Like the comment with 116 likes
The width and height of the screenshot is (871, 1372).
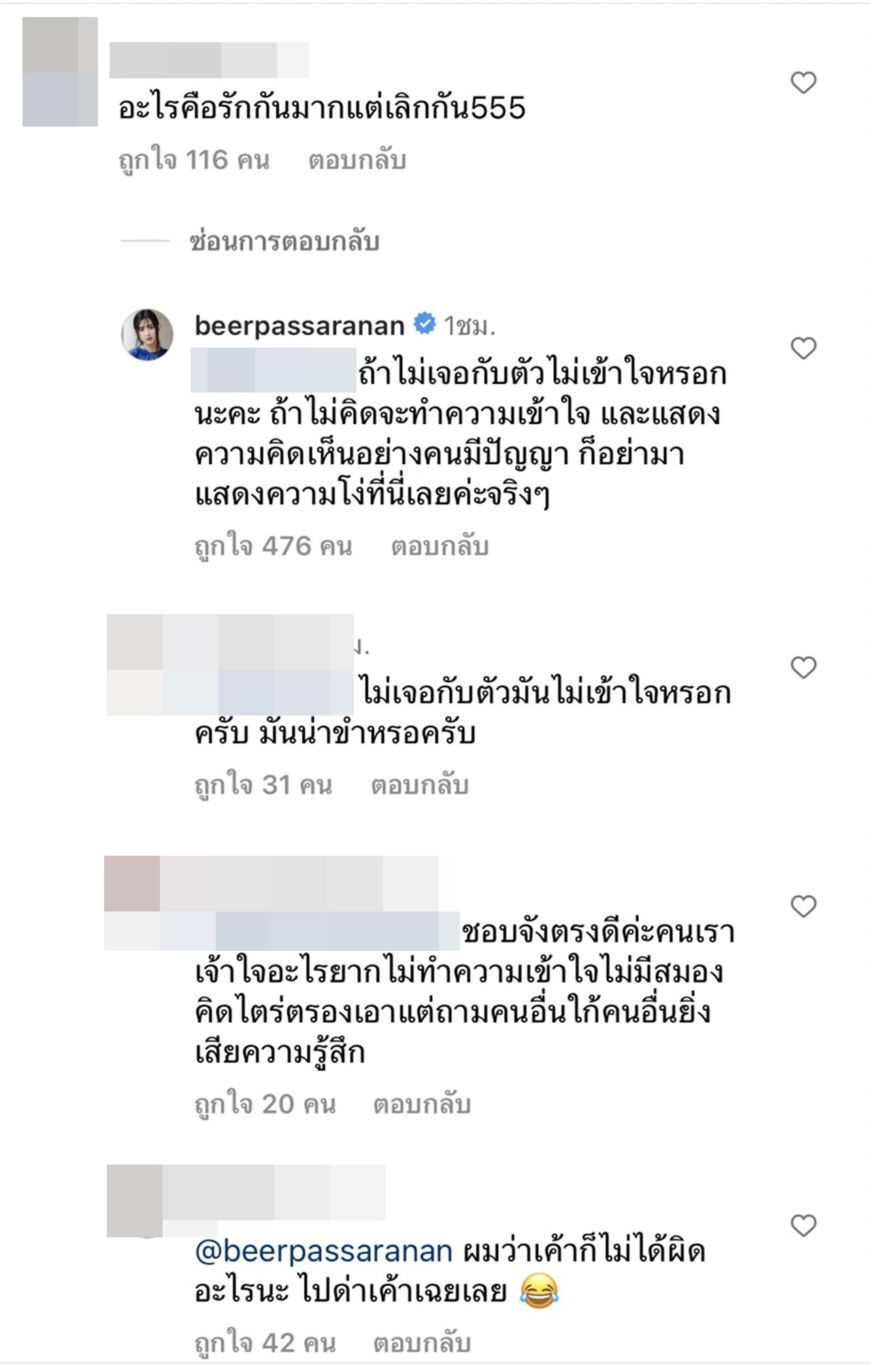click(803, 83)
